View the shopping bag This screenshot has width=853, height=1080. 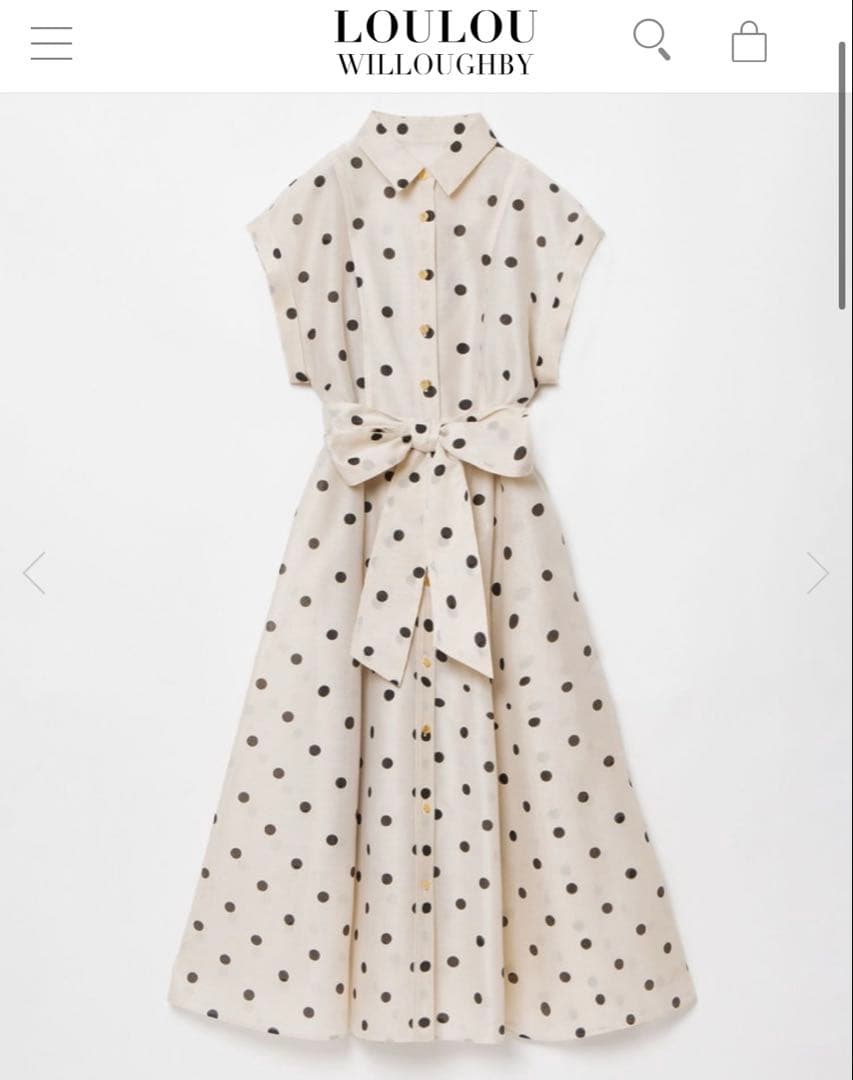(x=748, y=43)
